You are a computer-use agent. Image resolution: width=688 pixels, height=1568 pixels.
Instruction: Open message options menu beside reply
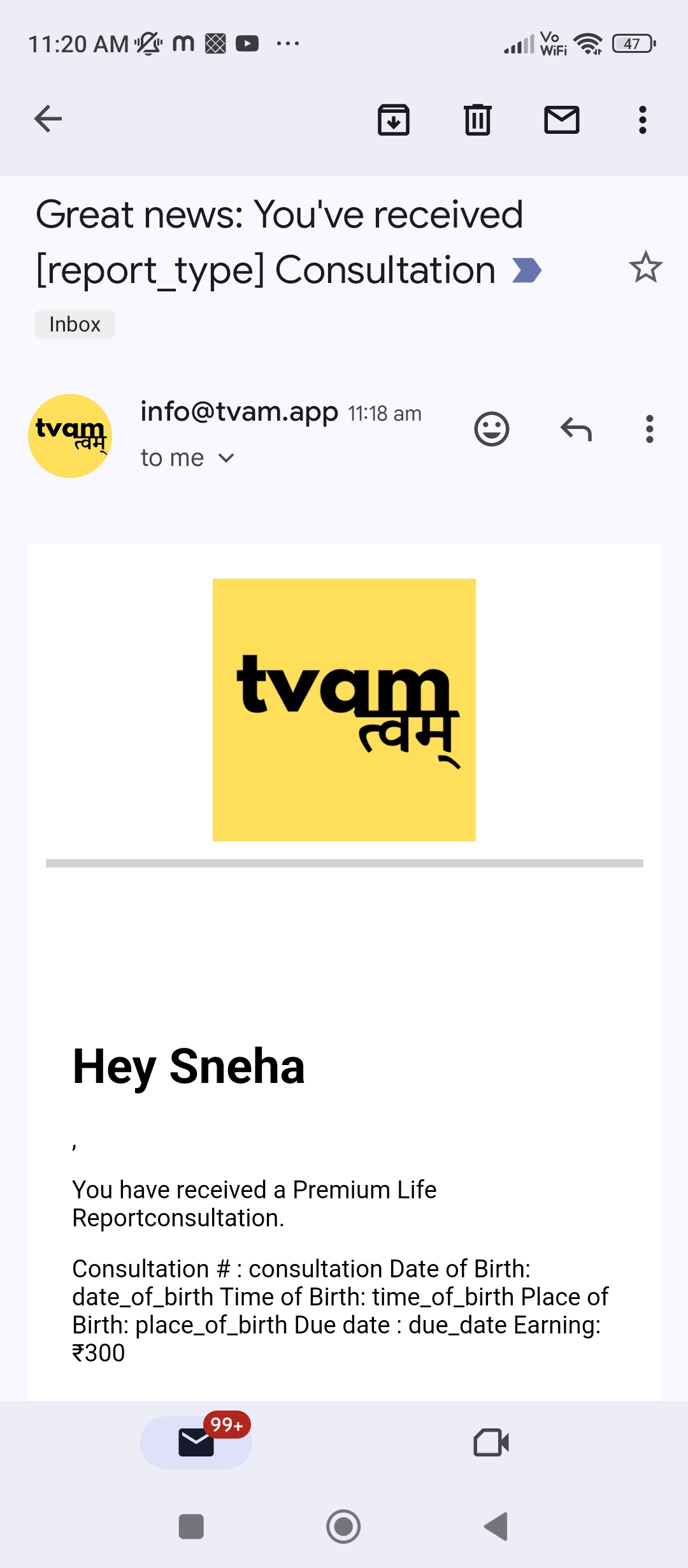click(650, 429)
